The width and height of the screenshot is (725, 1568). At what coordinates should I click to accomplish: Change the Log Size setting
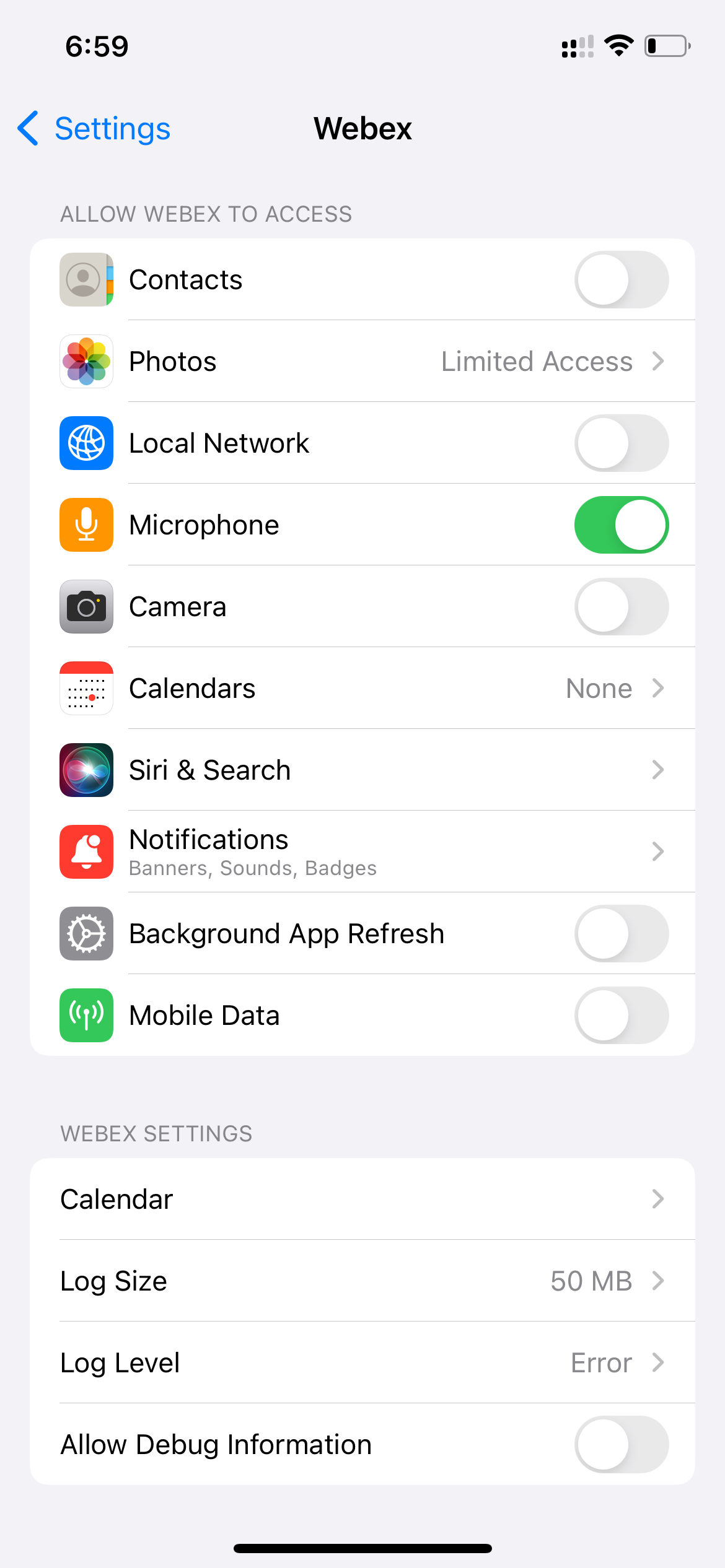coord(362,1281)
